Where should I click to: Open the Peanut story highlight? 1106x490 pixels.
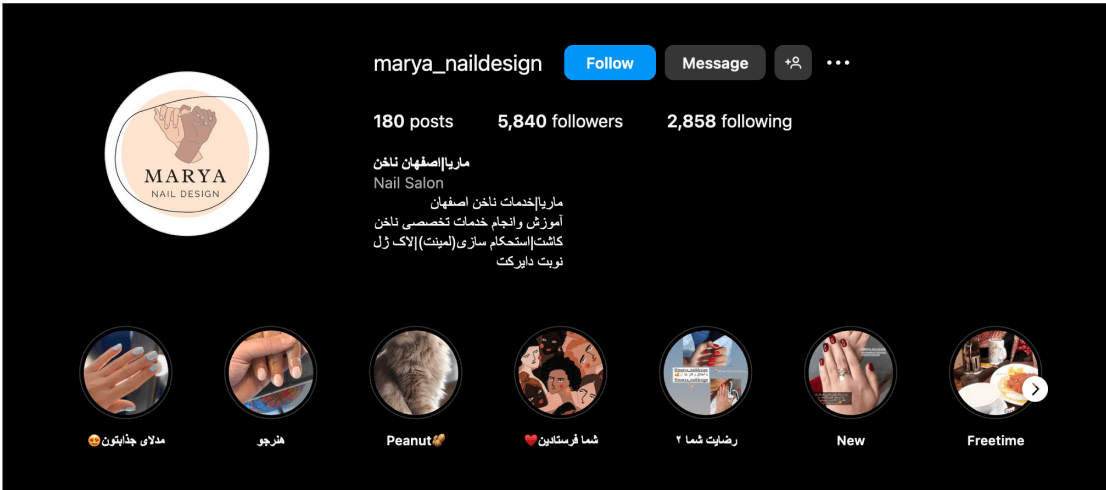415,372
